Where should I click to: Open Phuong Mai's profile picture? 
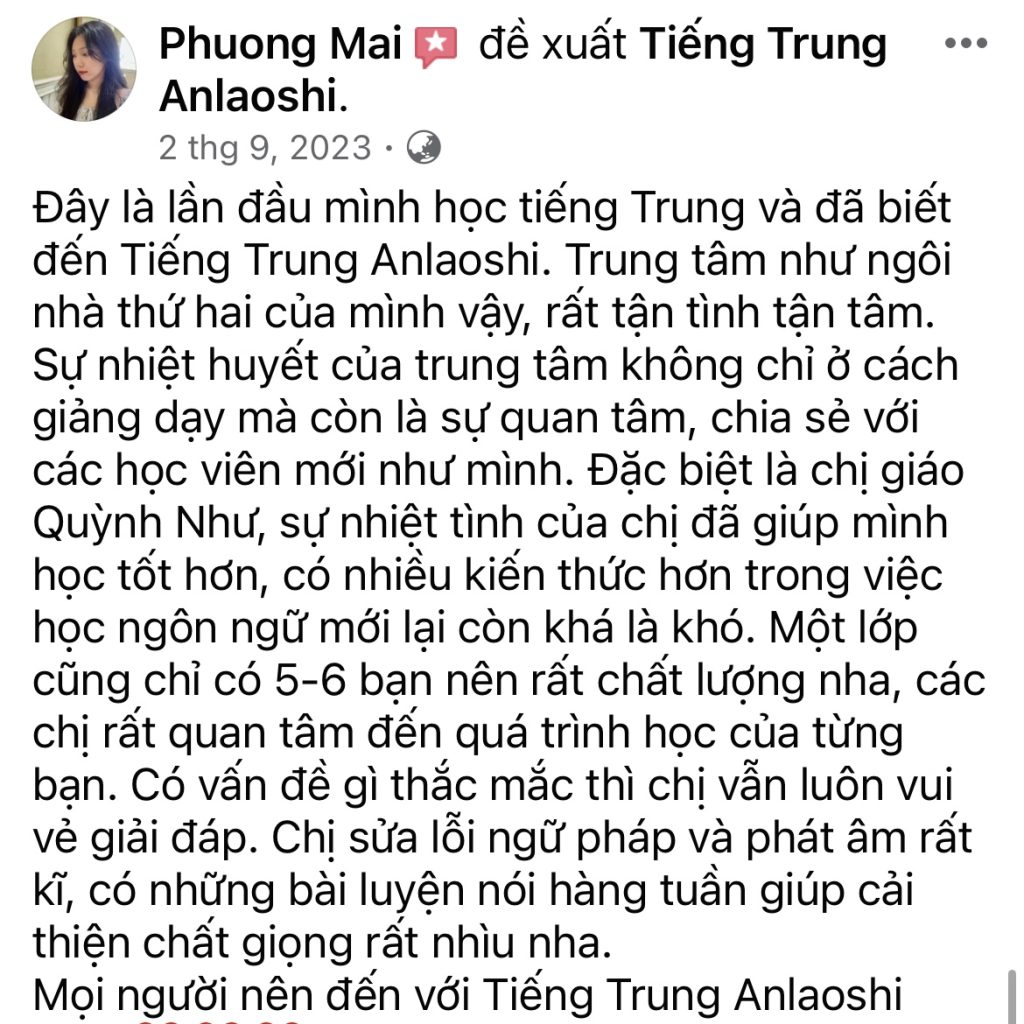click(84, 70)
